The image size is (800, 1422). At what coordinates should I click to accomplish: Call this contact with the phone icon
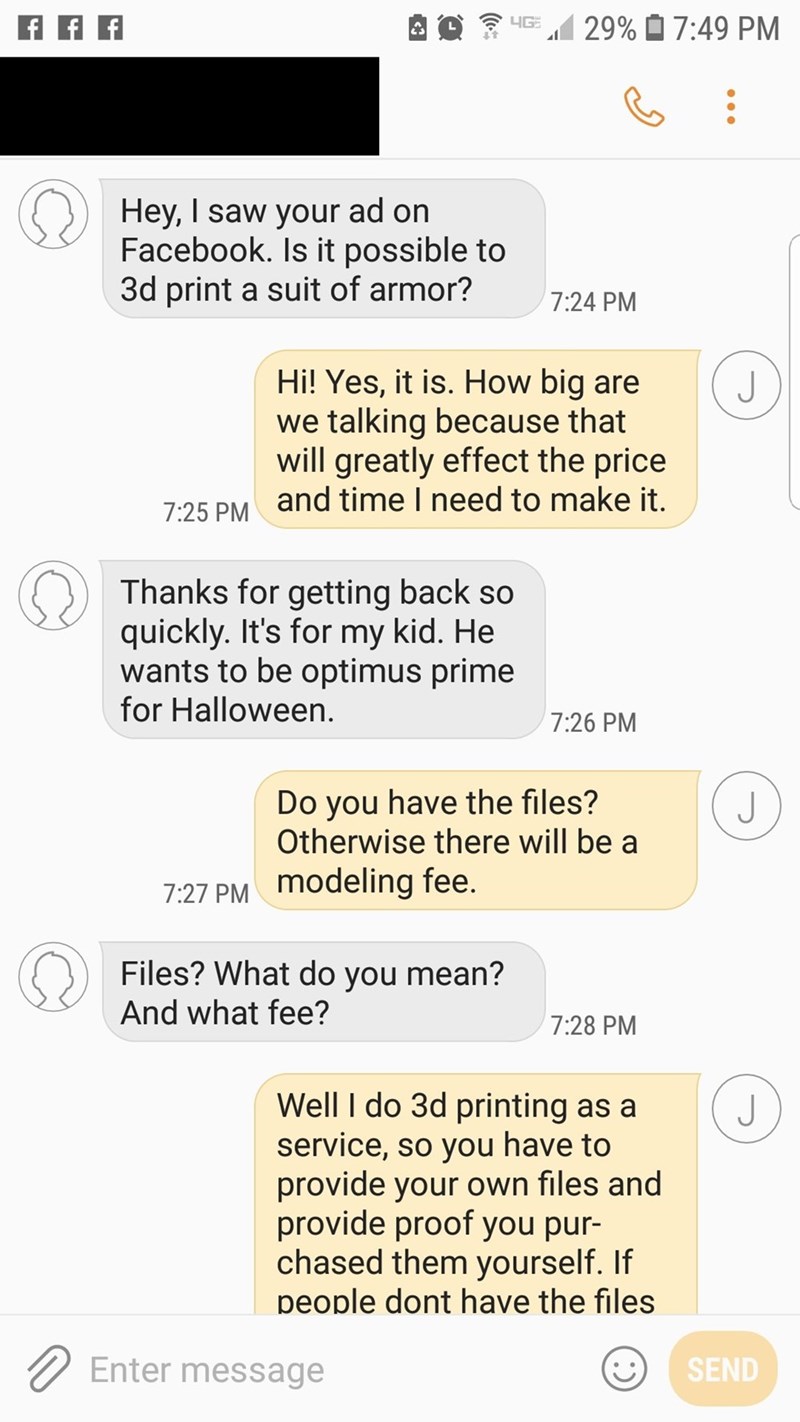(643, 106)
